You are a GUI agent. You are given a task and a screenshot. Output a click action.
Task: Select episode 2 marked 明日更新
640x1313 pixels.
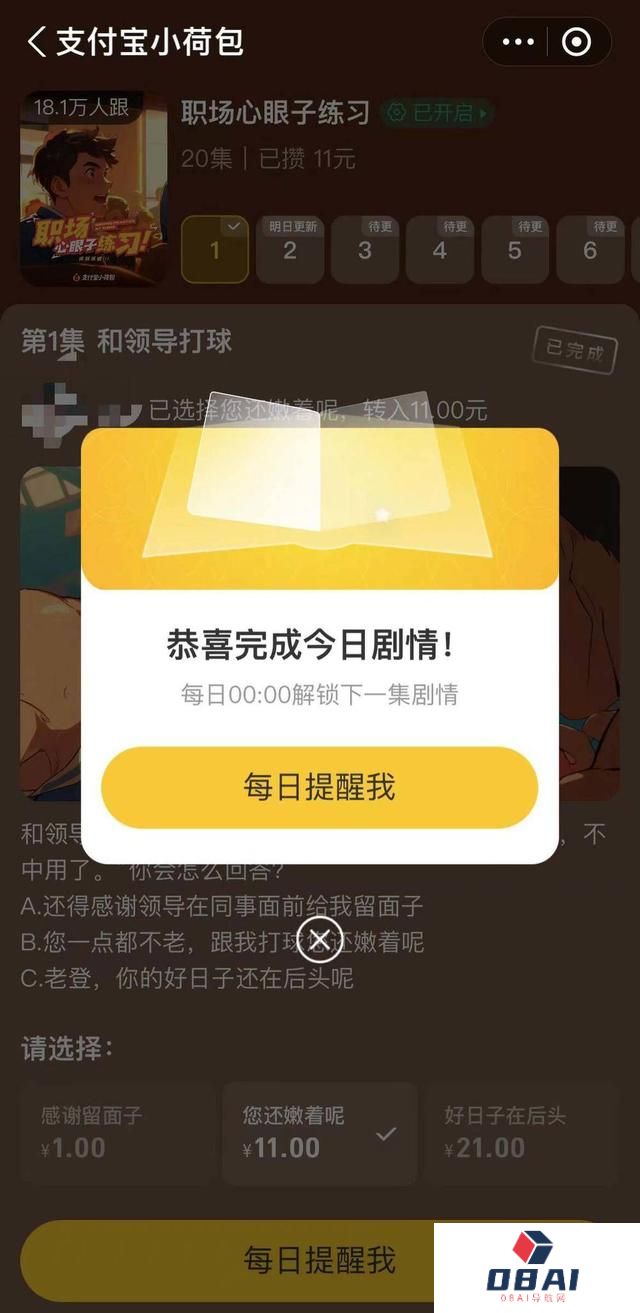(x=290, y=249)
